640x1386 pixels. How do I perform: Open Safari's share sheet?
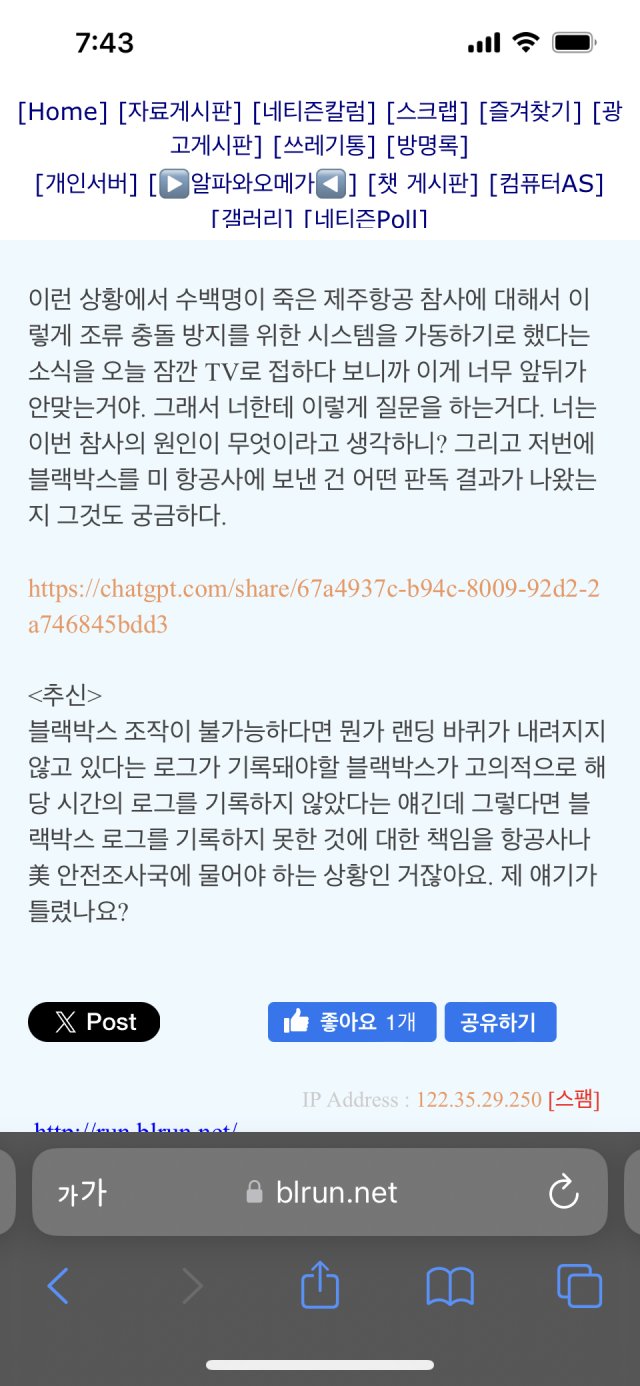tap(321, 1285)
